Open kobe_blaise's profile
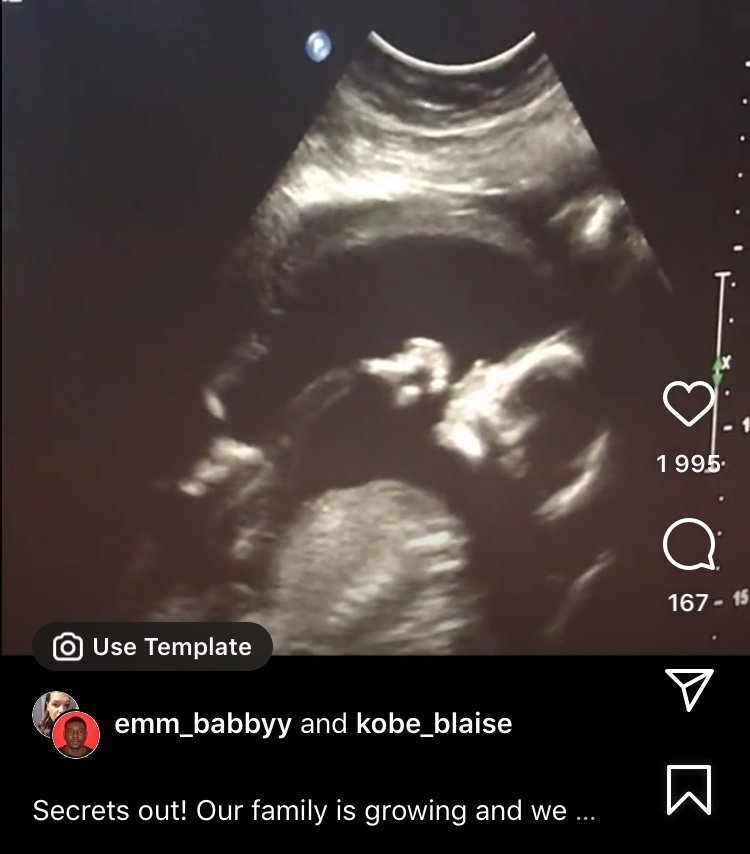The height and width of the screenshot is (854, 750). click(x=434, y=724)
